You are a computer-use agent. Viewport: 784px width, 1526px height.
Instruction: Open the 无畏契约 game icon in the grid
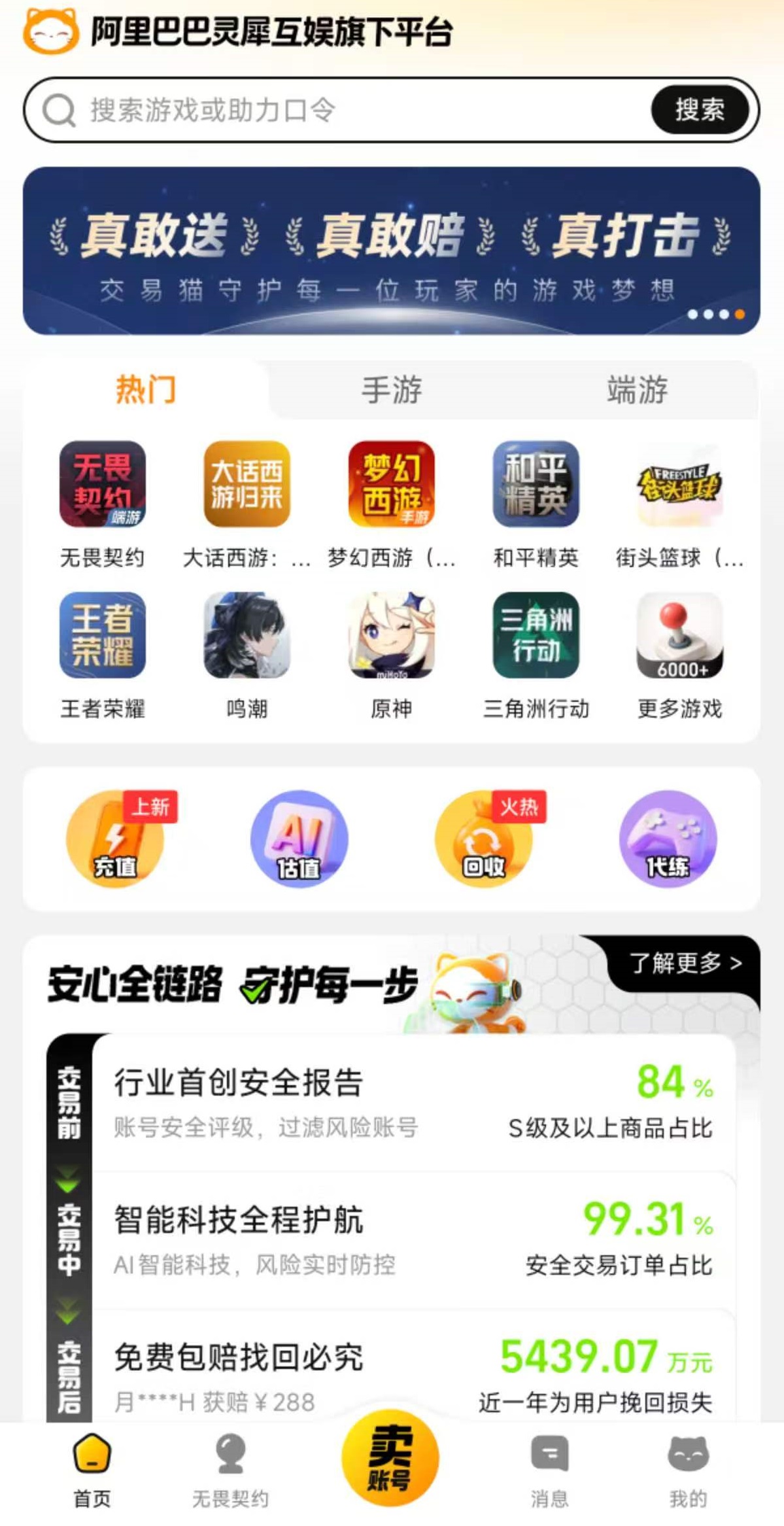tap(102, 485)
